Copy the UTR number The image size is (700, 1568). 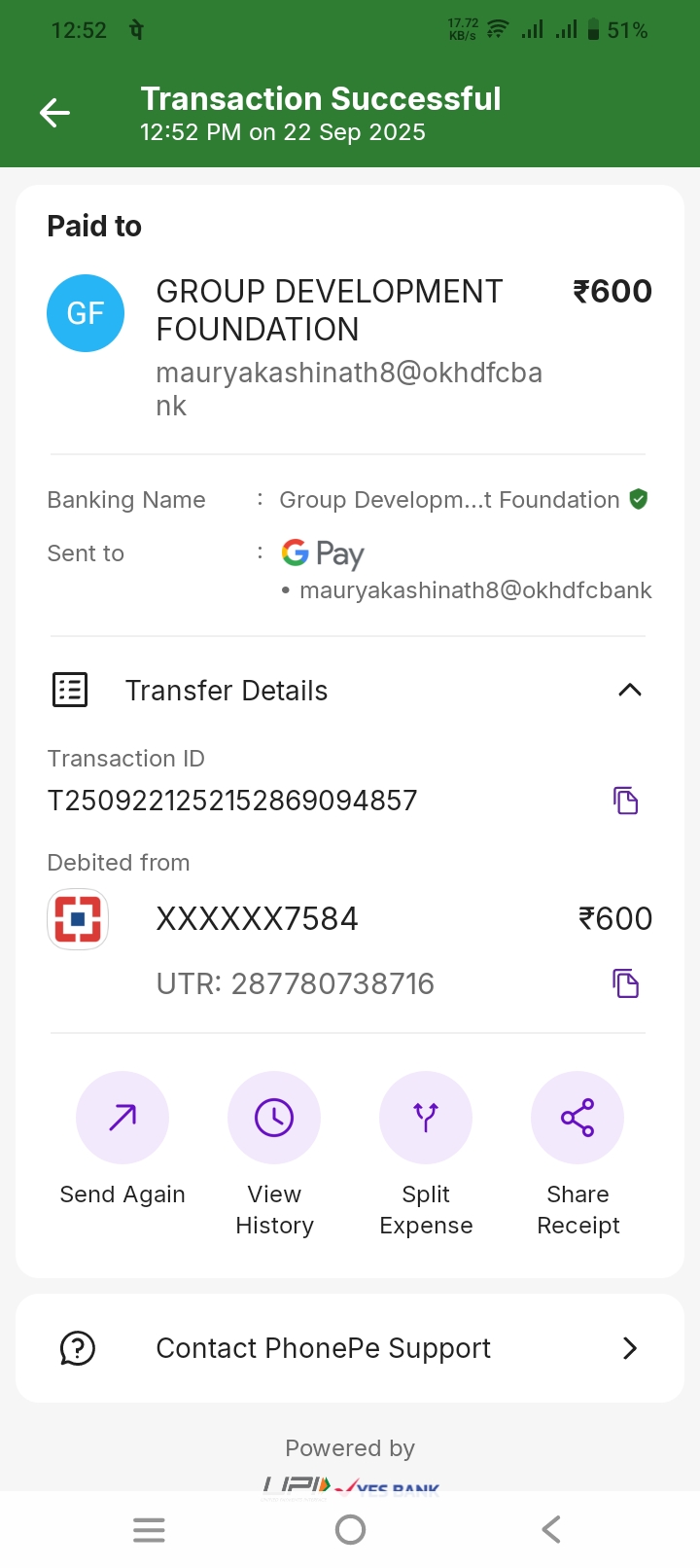click(x=625, y=983)
